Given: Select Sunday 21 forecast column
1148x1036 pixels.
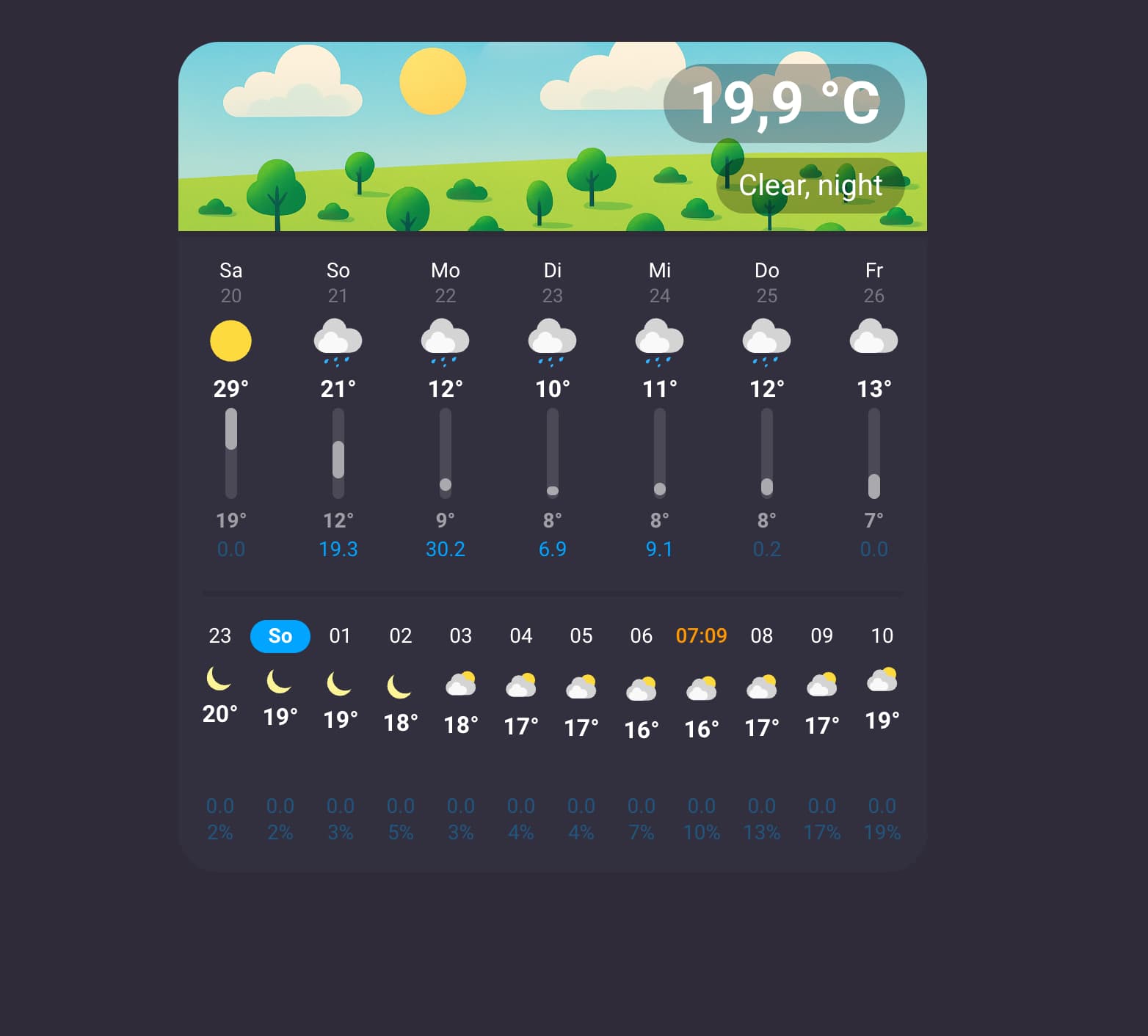Looking at the screenshot, I should (338, 411).
